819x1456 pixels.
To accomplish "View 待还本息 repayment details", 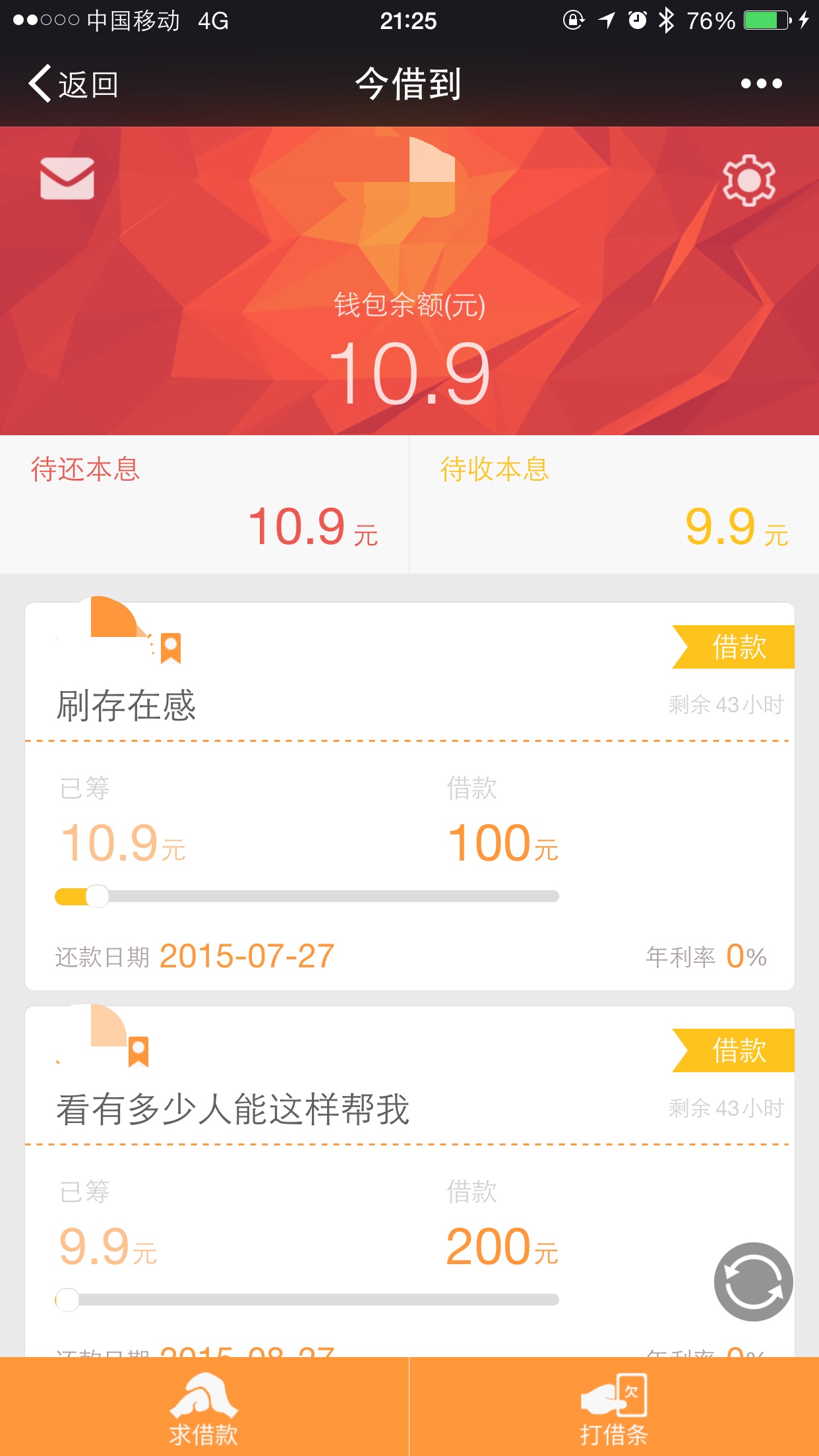I will (x=204, y=504).
